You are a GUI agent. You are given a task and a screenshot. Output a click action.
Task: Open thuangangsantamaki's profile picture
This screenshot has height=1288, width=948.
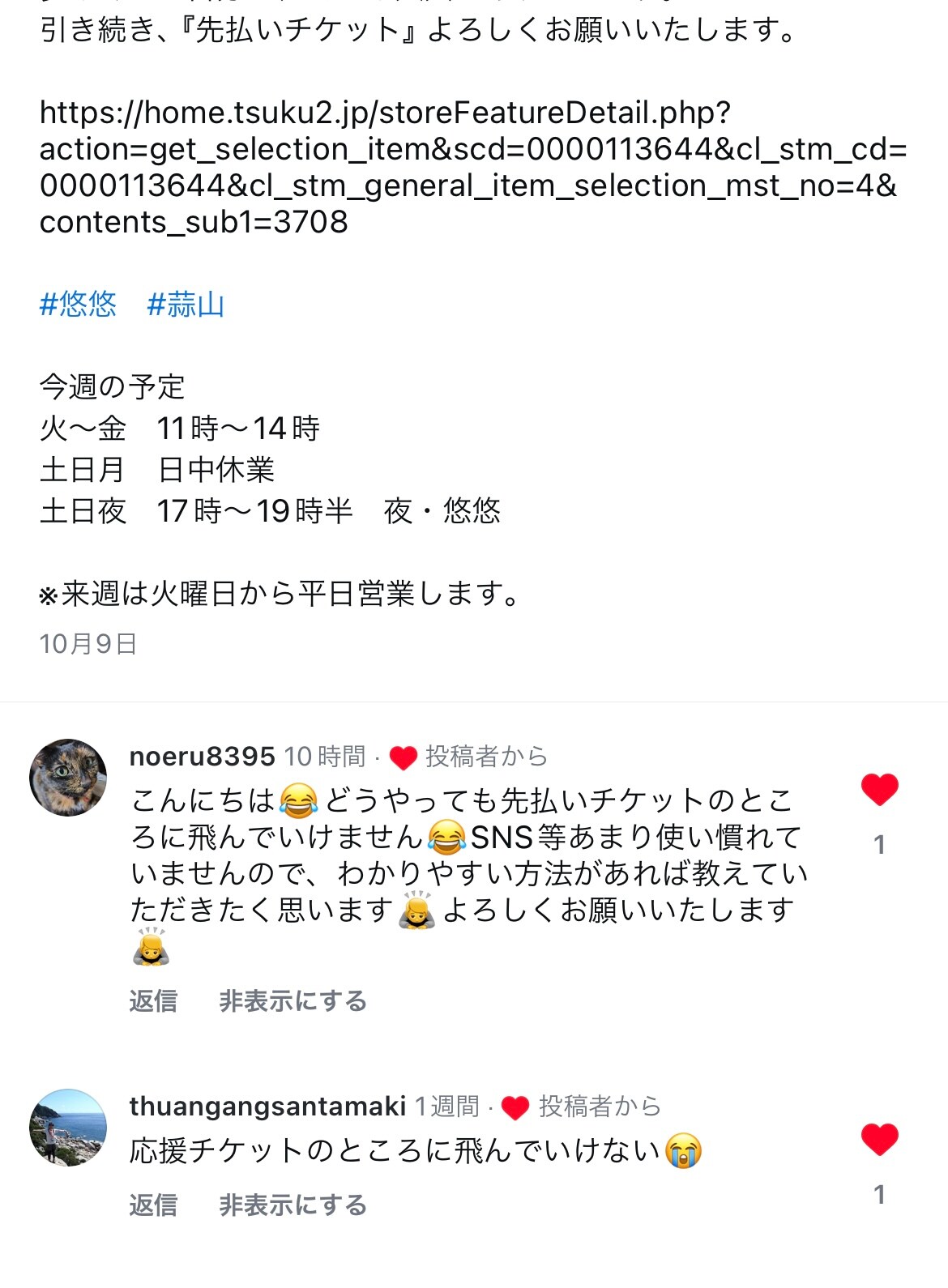pos(68,1127)
